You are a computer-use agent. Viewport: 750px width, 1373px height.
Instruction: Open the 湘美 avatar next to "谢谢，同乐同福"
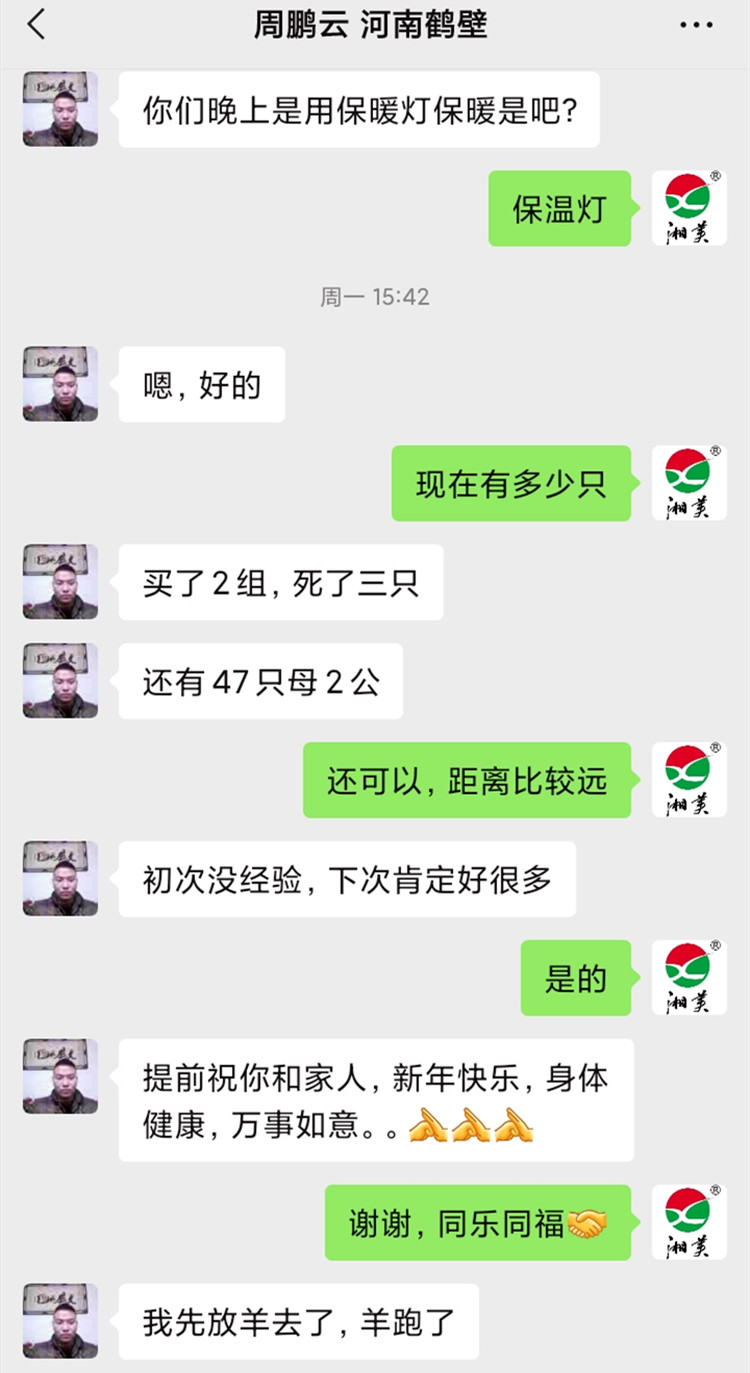(x=689, y=1222)
